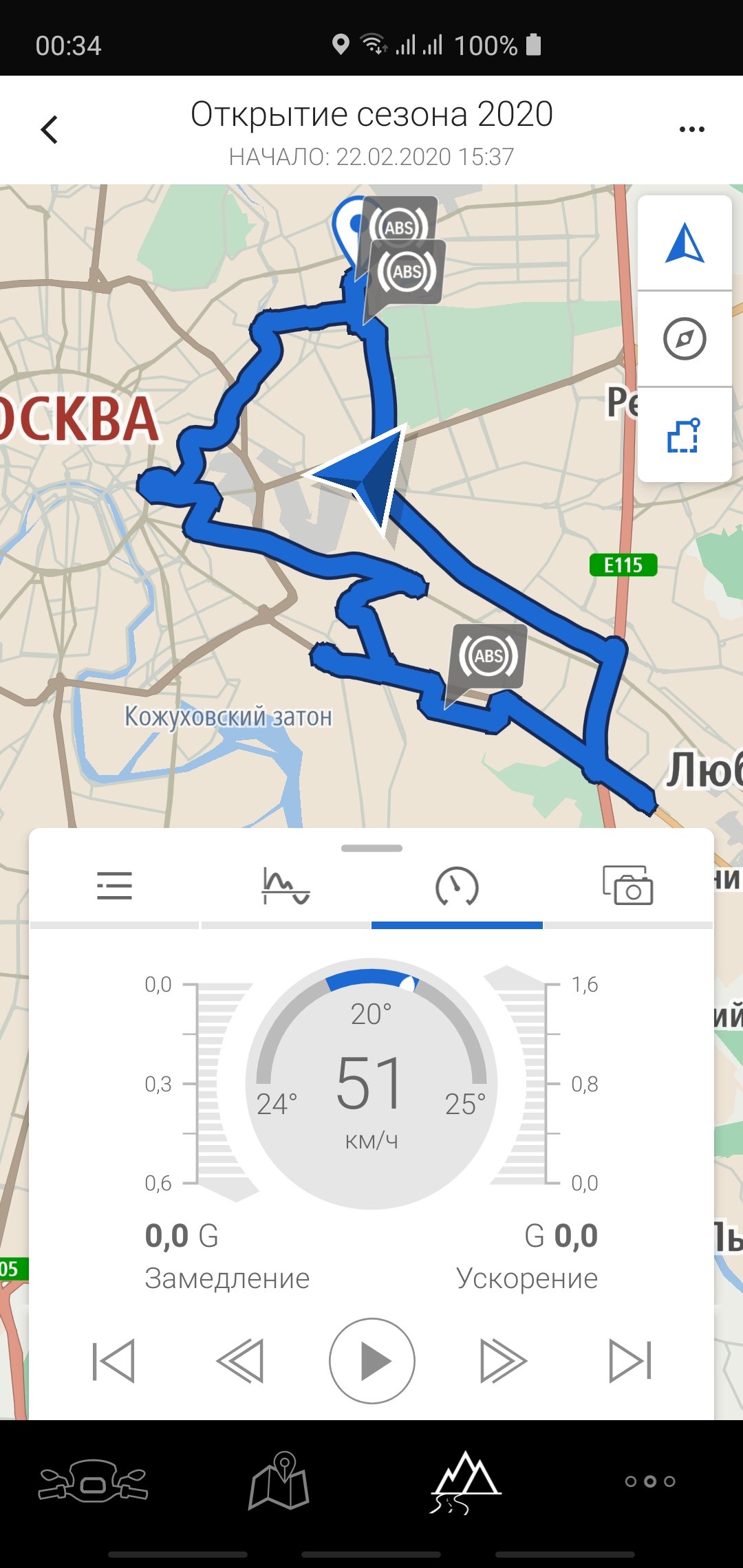This screenshot has height=1568, width=743.
Task: Rewind the ride replay
Action: [x=240, y=1361]
